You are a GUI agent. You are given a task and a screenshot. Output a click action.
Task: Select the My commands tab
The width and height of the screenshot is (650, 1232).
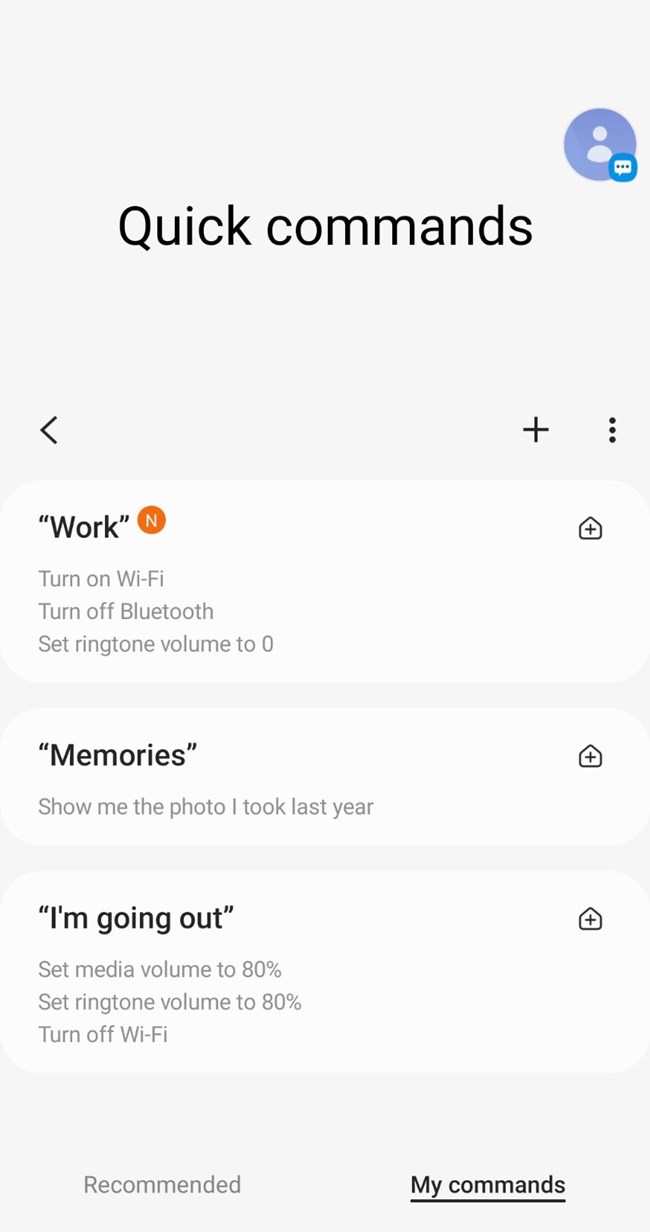pos(488,1185)
